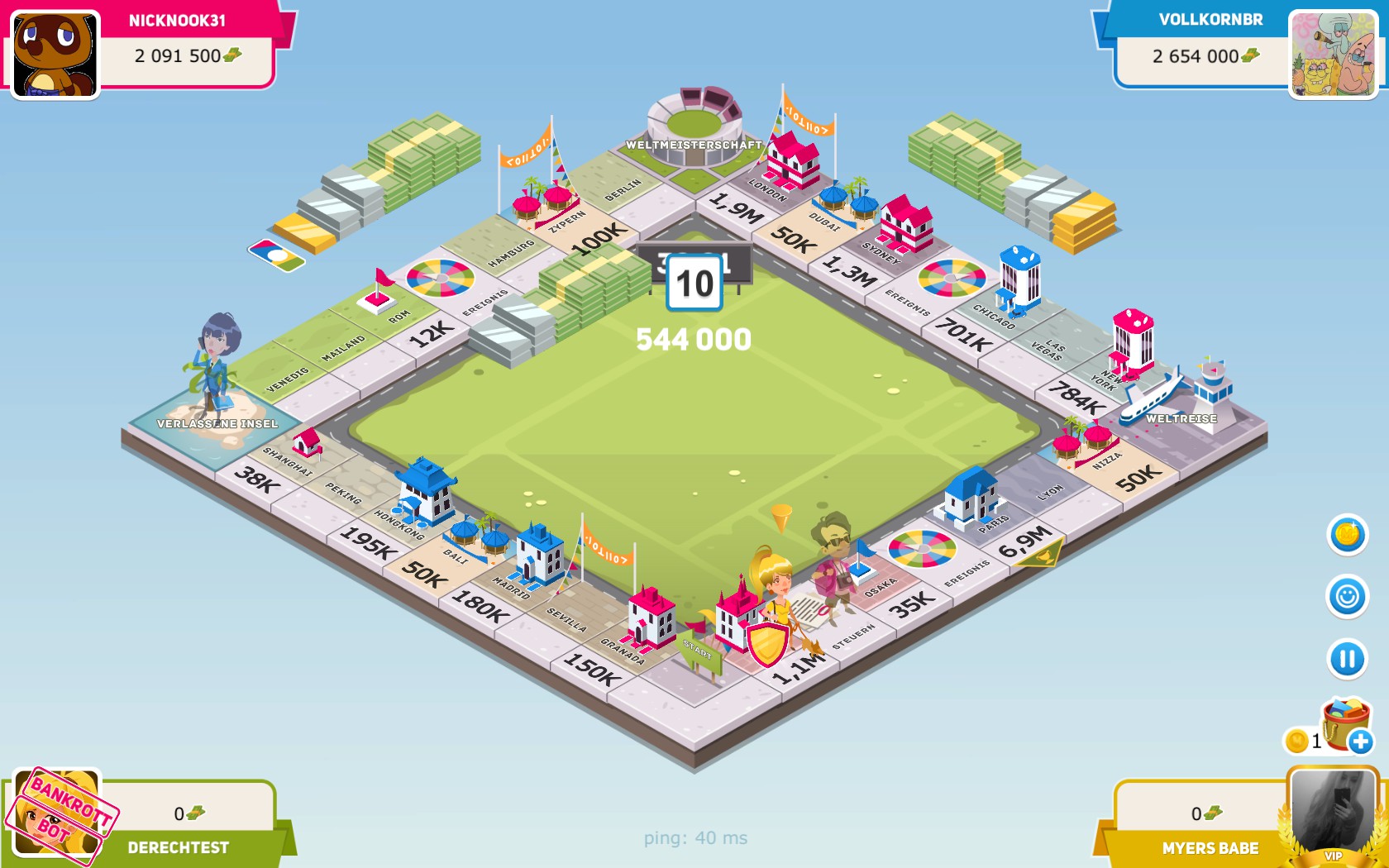Open Vollkornbr's player profile
This screenshot has height=868, width=1389.
click(x=1334, y=55)
